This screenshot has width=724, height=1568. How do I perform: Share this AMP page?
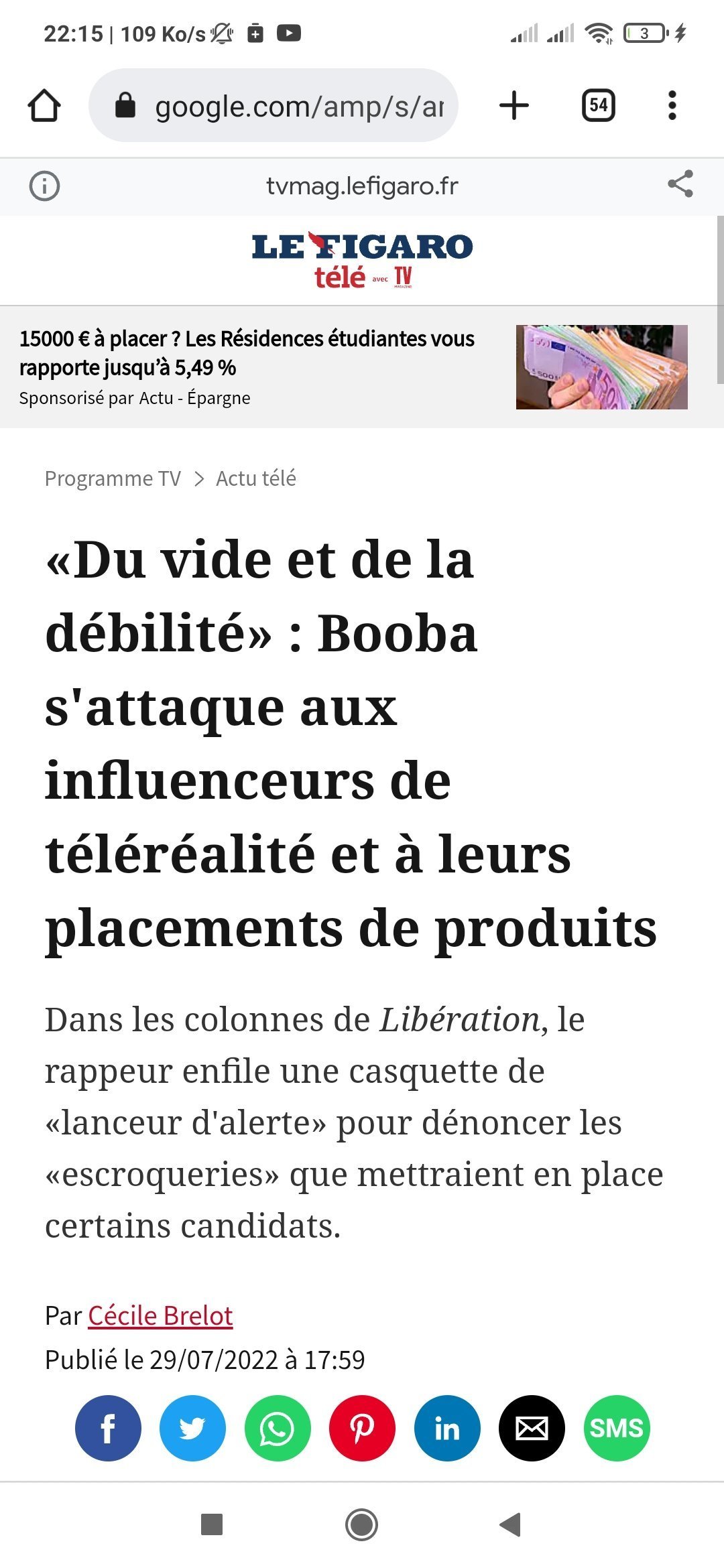click(680, 184)
